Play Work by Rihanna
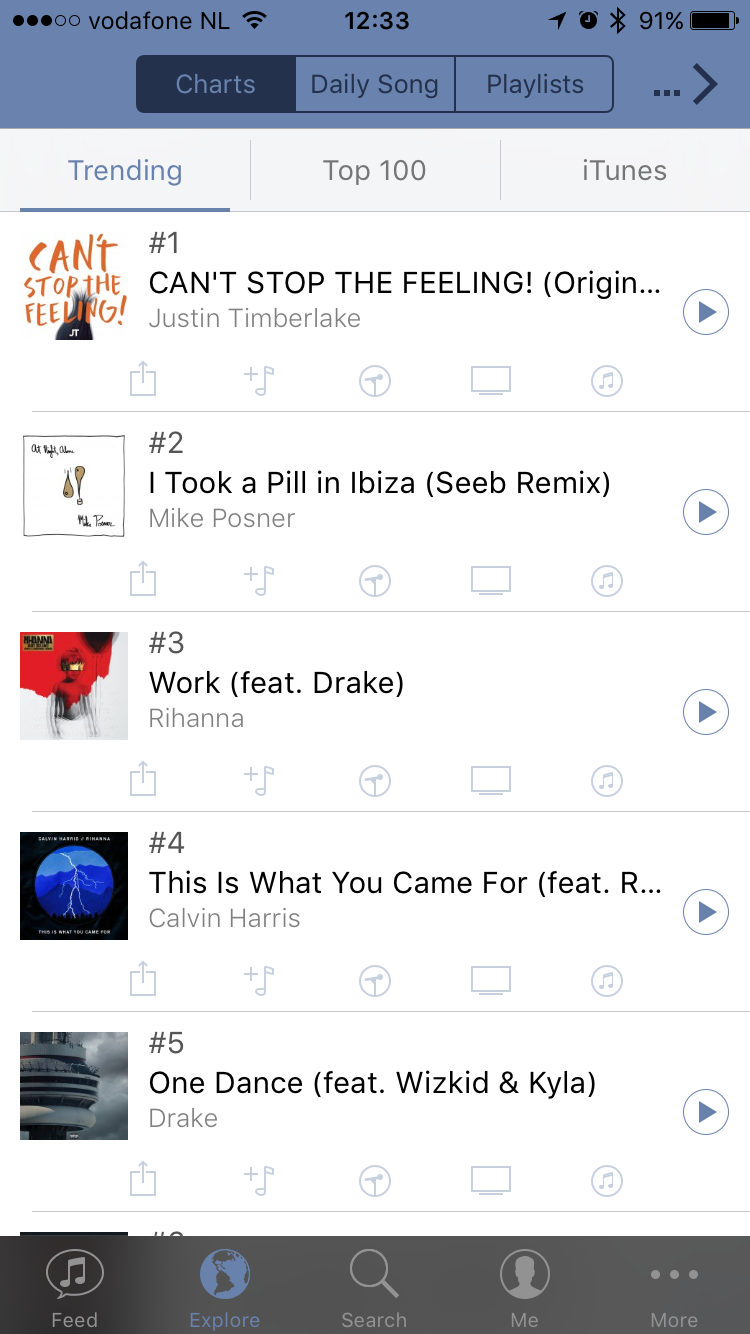The image size is (750, 1334). (x=706, y=713)
